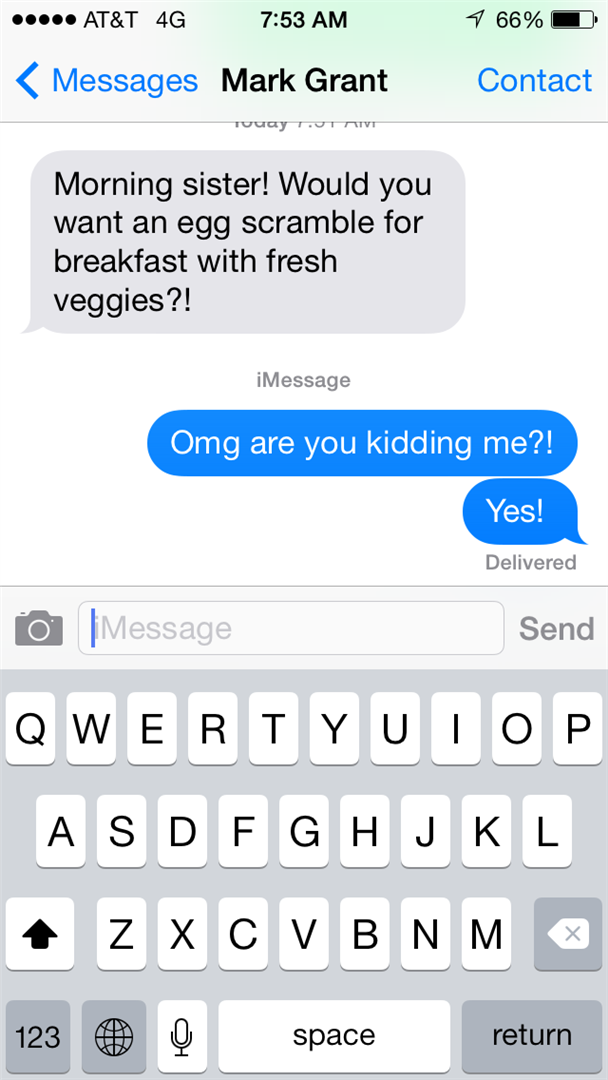The image size is (608, 1080).
Task: Tap the shift key on the keyboard
Action: 40,934
